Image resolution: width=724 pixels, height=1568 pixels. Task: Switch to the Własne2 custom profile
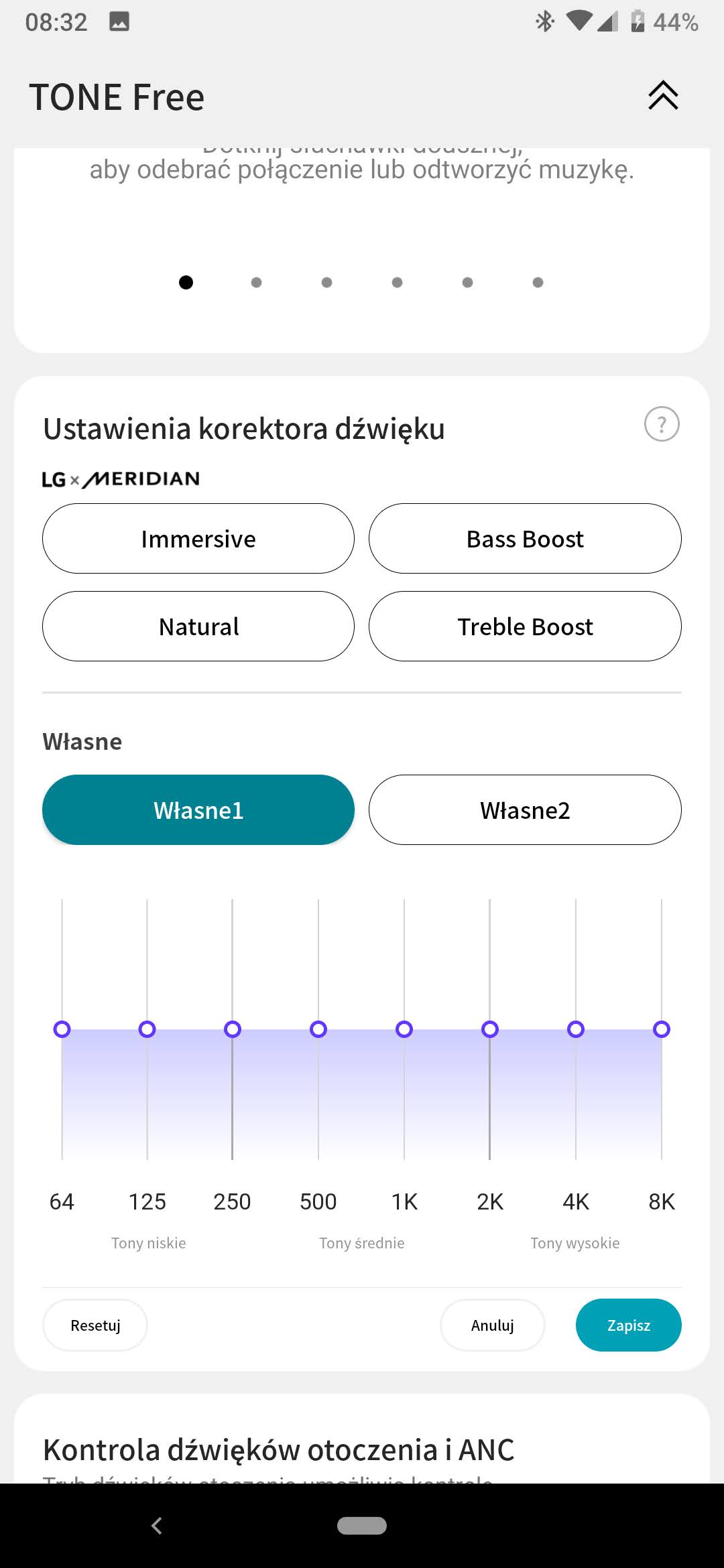coord(525,810)
